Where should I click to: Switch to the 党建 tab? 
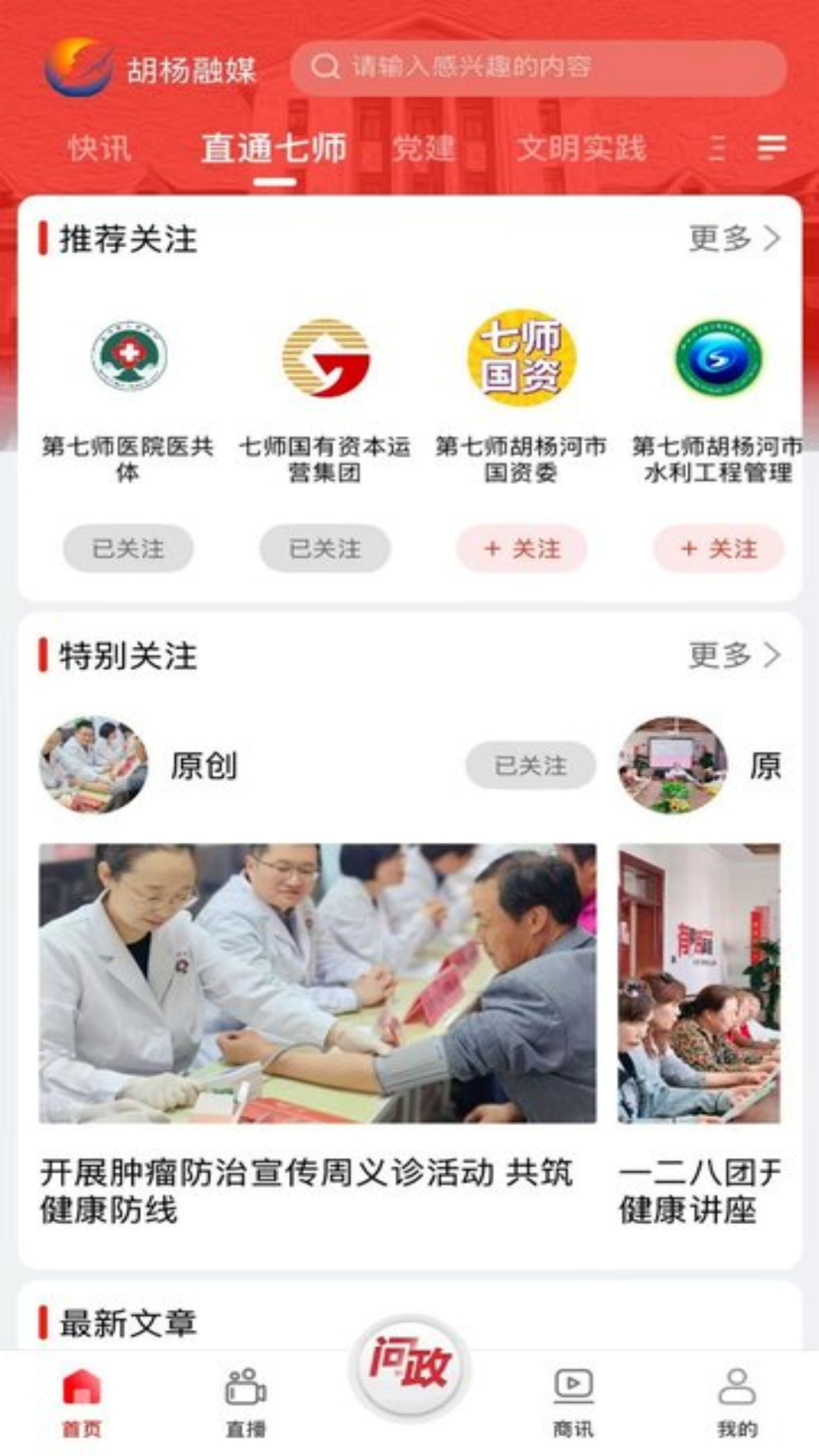click(x=424, y=148)
